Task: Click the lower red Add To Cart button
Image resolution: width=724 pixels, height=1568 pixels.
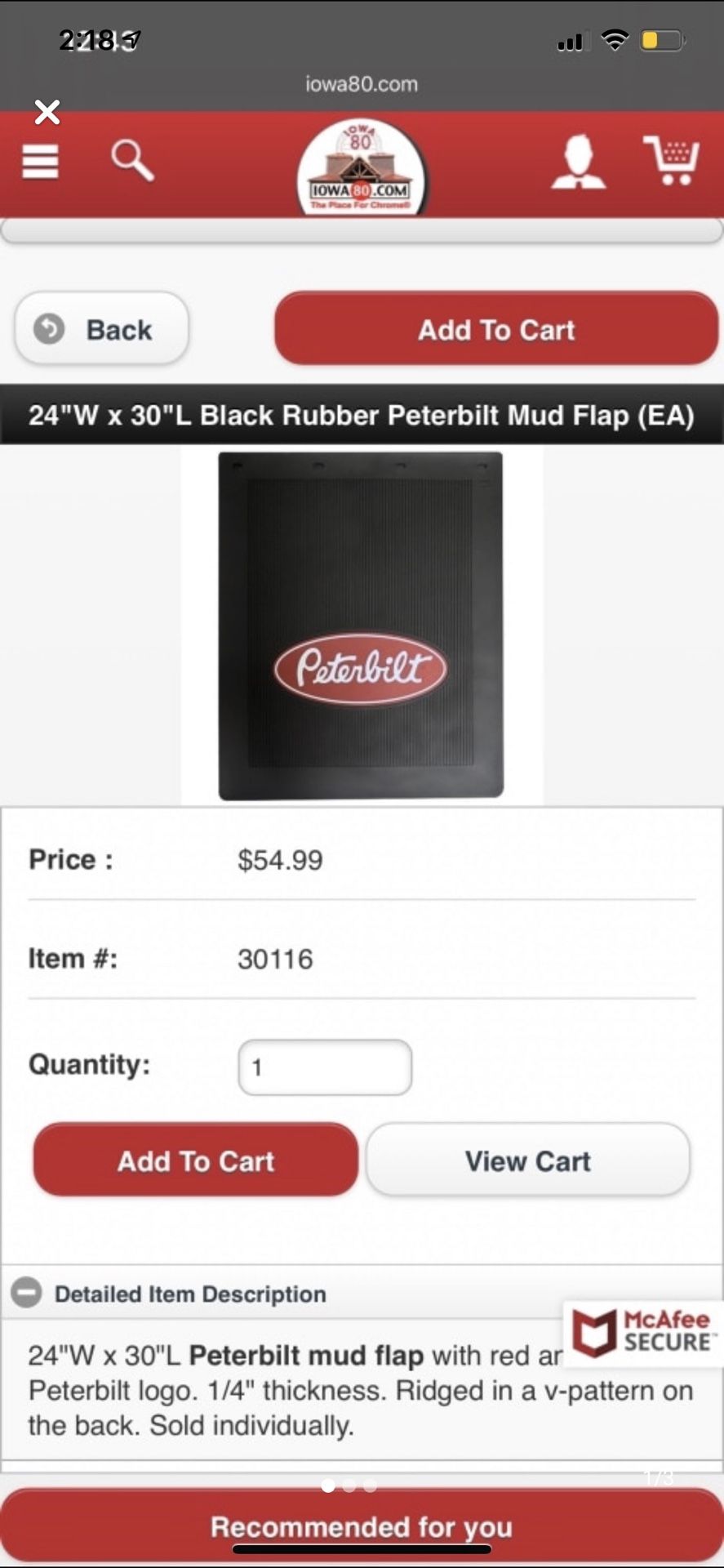Action: click(194, 1160)
